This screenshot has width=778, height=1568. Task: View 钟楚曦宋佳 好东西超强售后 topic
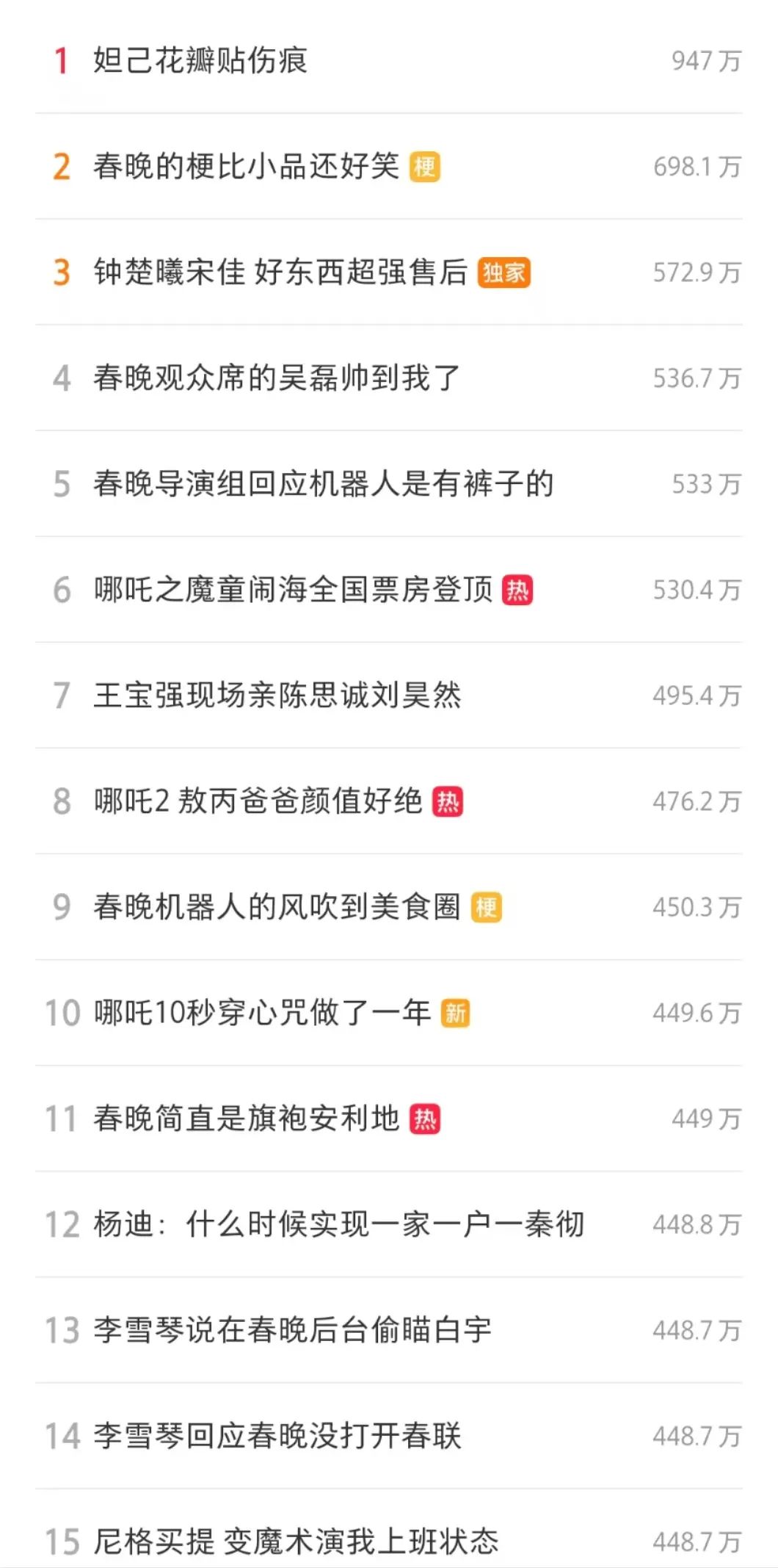pos(280,272)
